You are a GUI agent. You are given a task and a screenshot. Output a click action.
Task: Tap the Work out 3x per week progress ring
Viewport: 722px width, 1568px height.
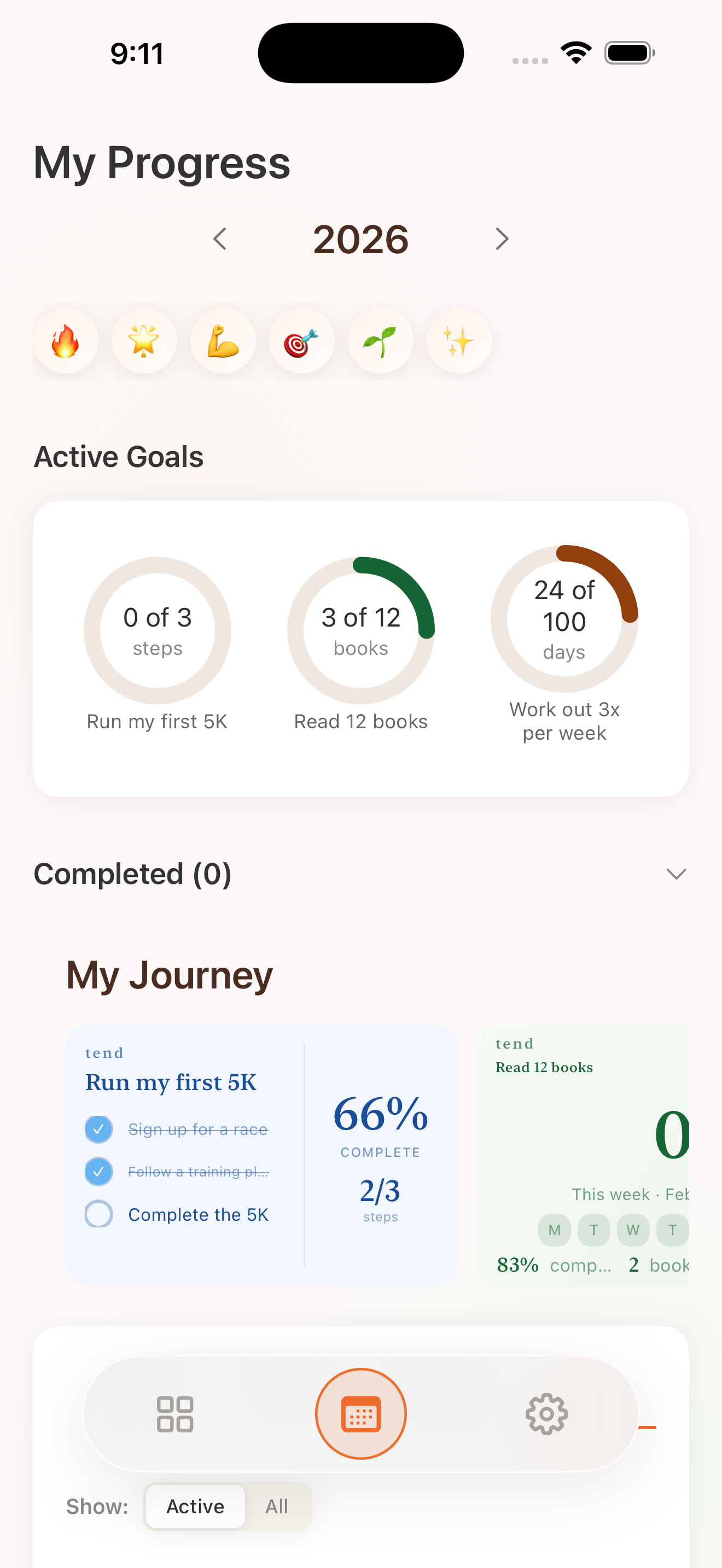click(x=564, y=619)
